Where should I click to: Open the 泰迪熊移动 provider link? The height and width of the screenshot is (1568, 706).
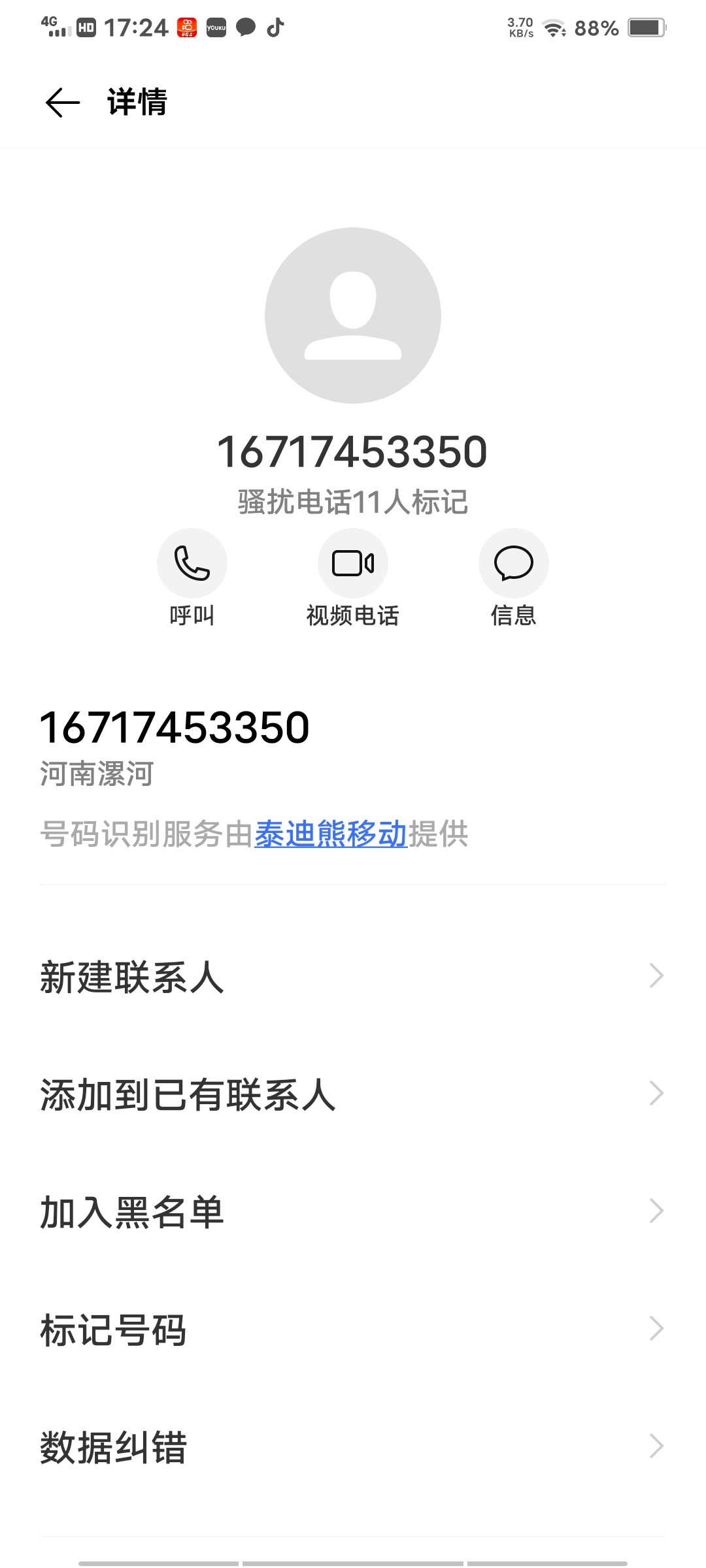pyautogui.click(x=331, y=834)
